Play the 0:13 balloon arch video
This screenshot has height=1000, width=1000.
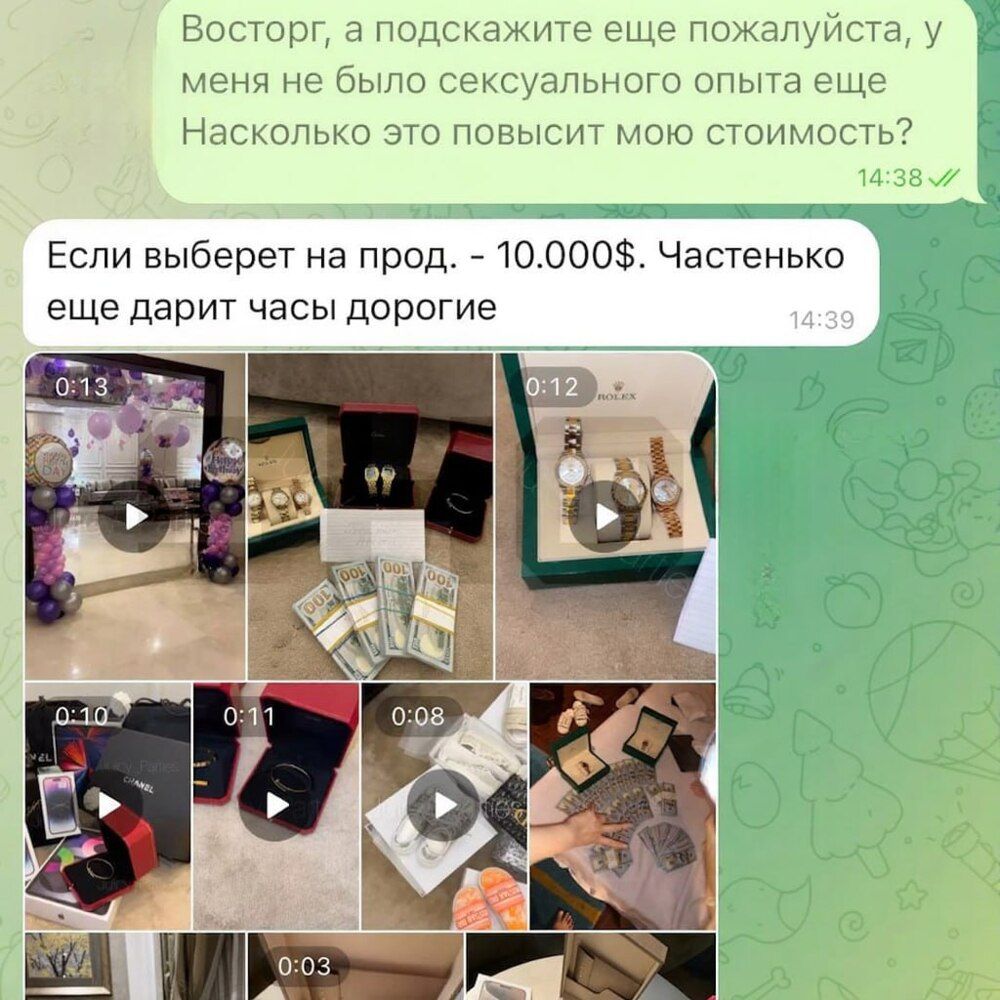(x=135, y=516)
